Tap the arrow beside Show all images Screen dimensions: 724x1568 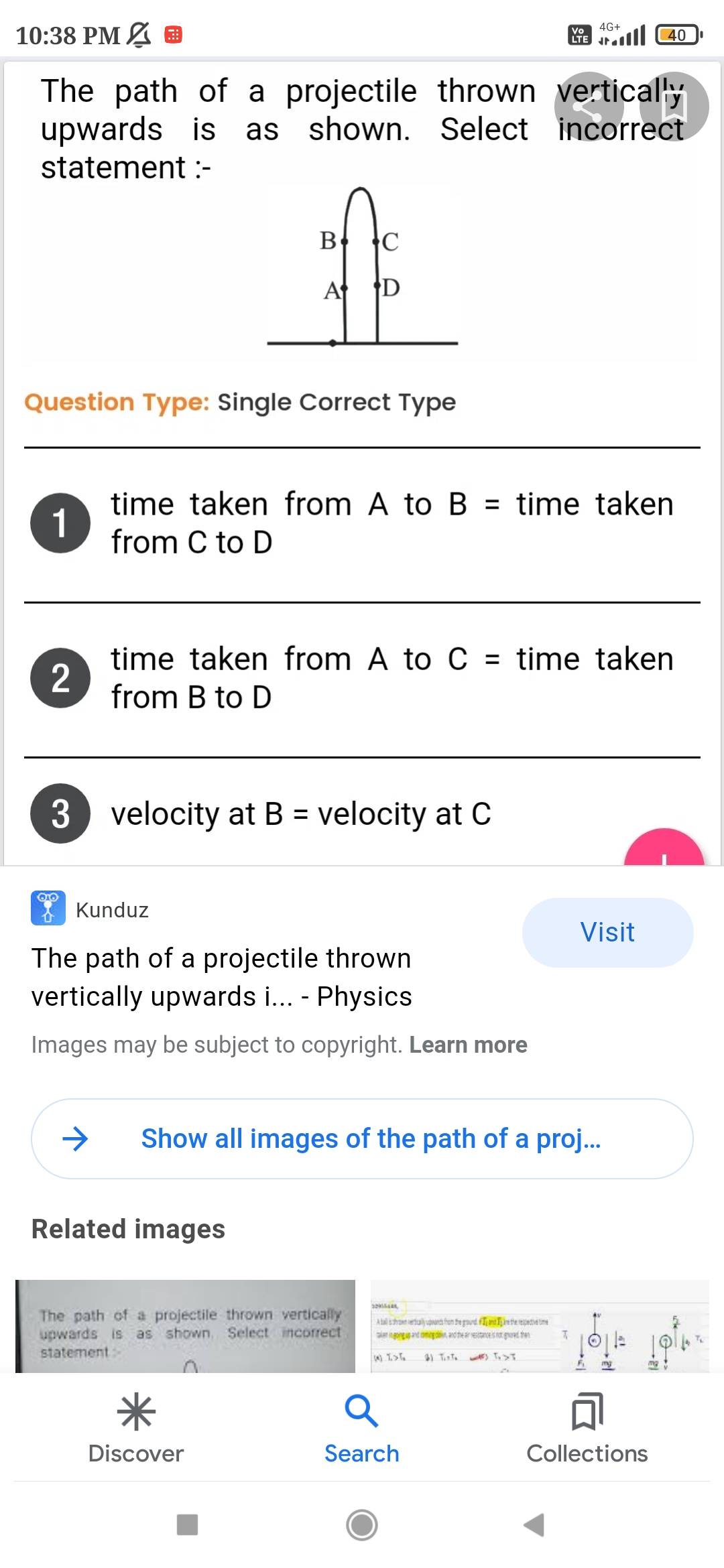76,1138
